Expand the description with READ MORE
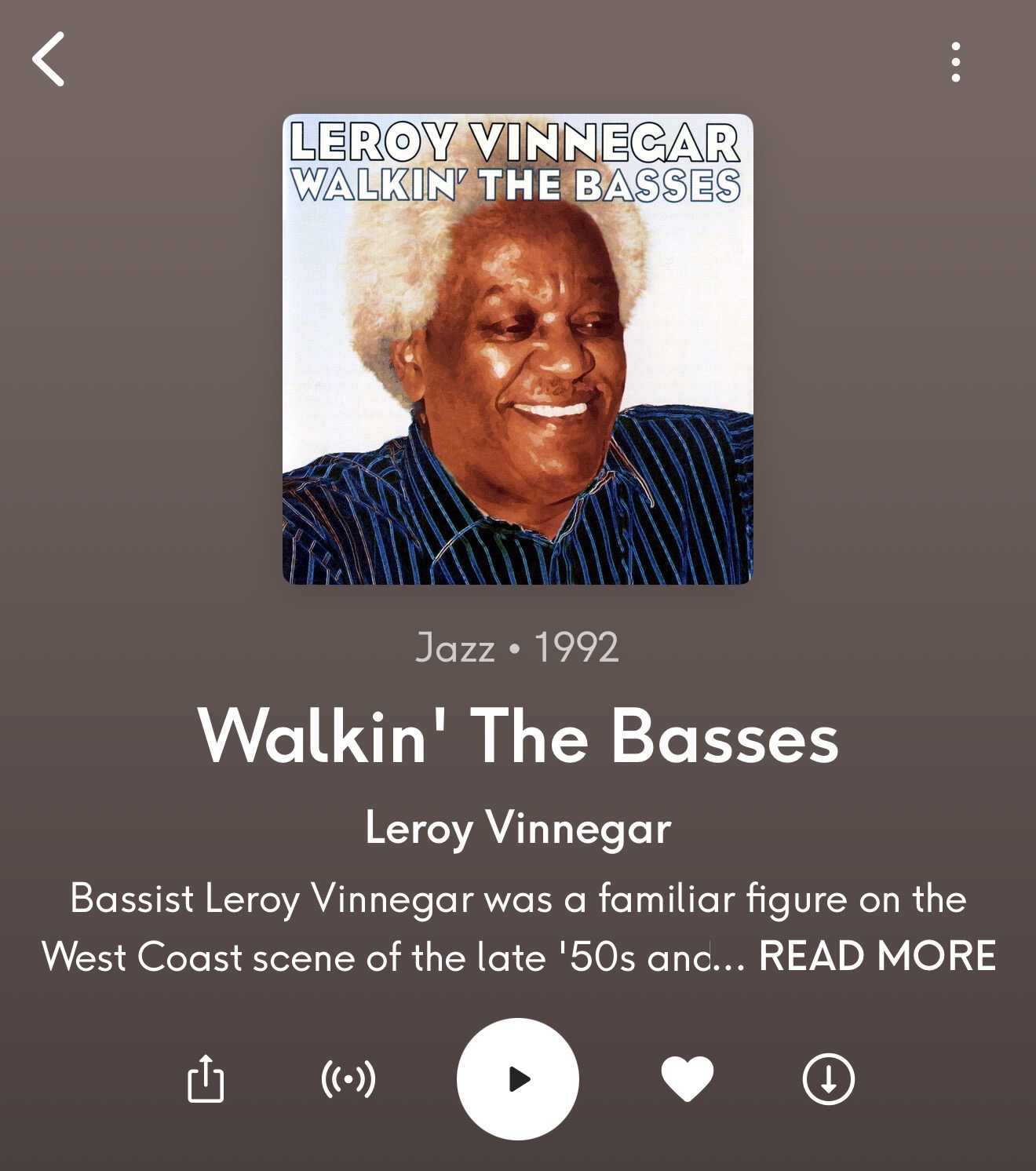 click(877, 957)
